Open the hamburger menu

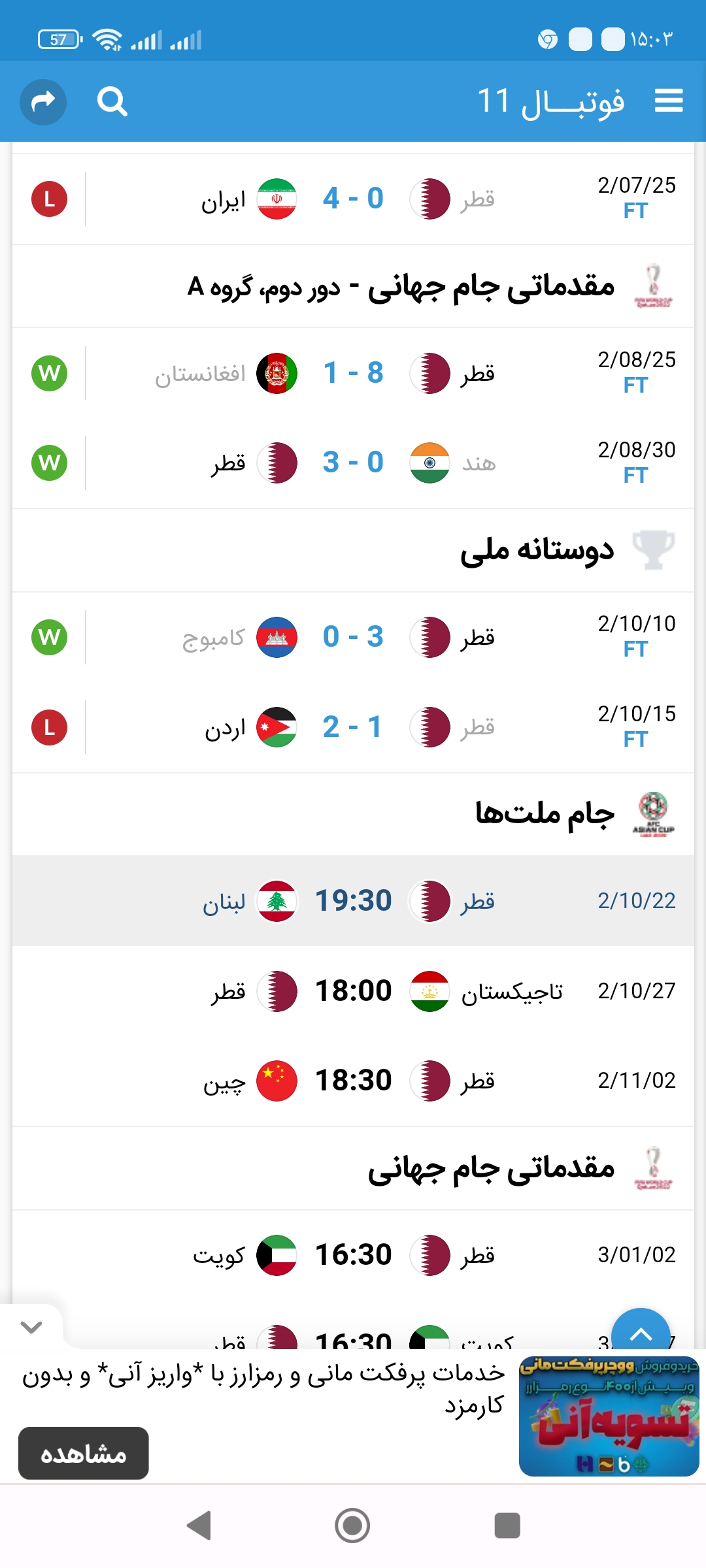click(x=669, y=101)
